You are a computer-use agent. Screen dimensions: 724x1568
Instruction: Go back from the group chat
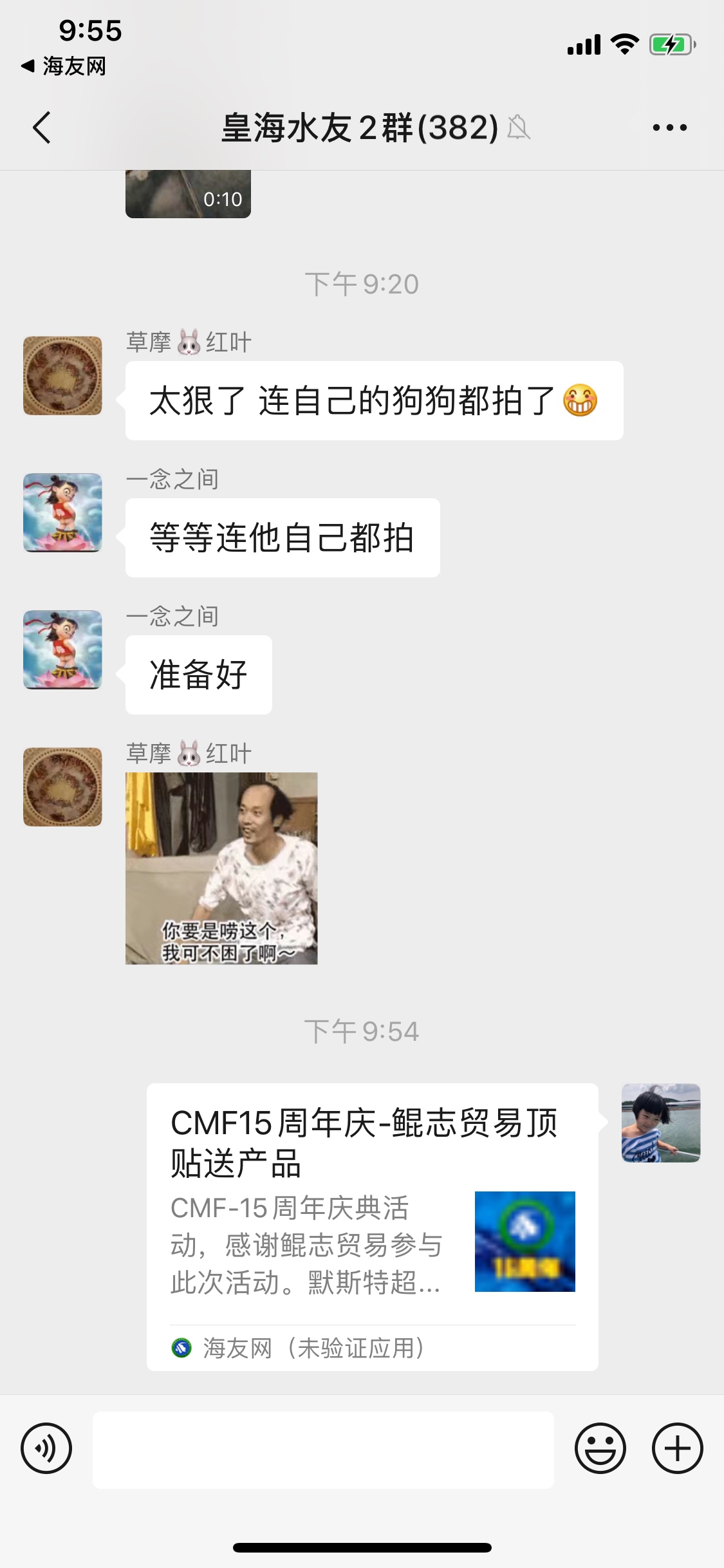(x=42, y=127)
